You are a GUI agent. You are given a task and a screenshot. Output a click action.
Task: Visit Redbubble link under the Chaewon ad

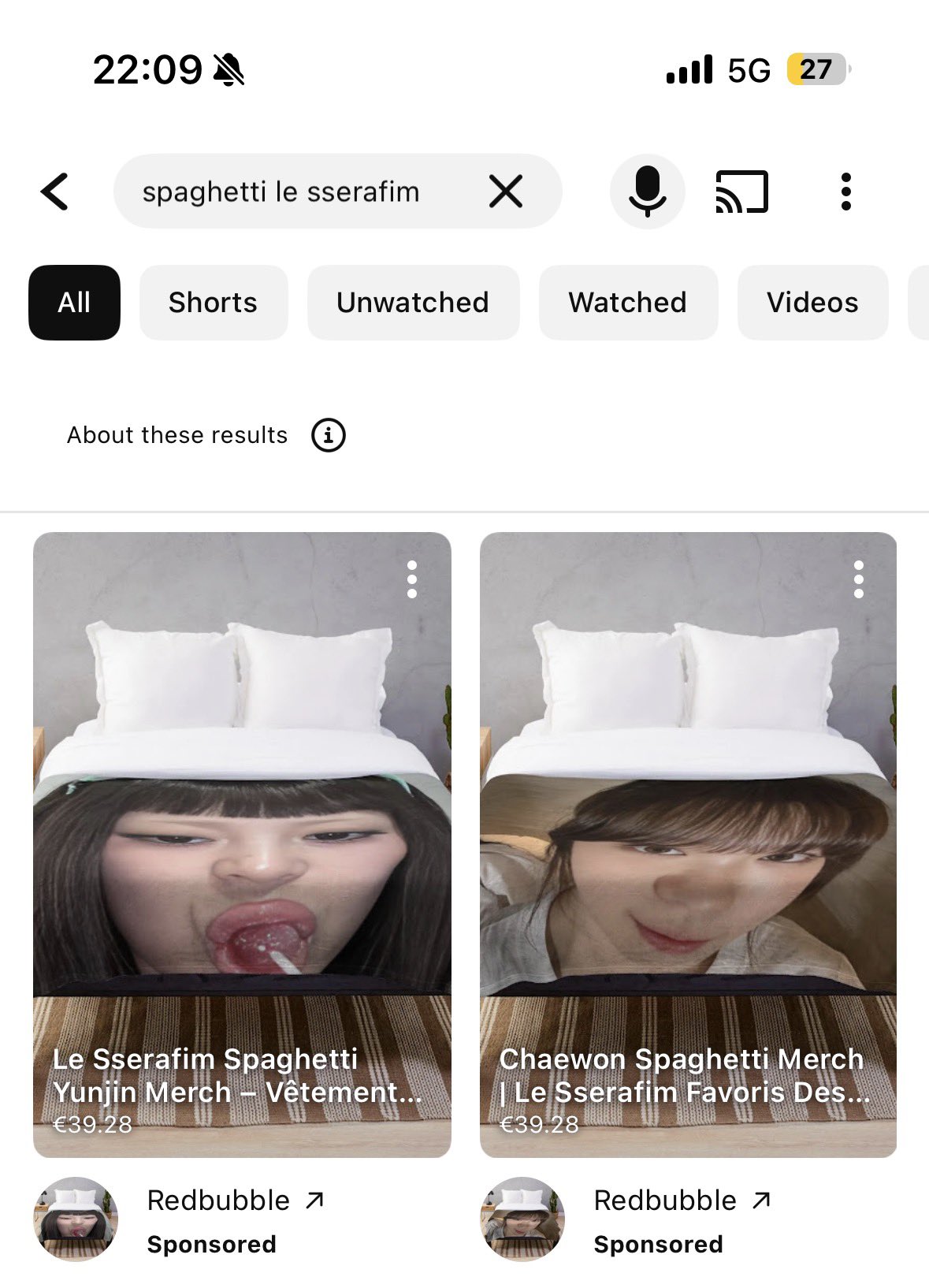pyautogui.click(x=682, y=1201)
